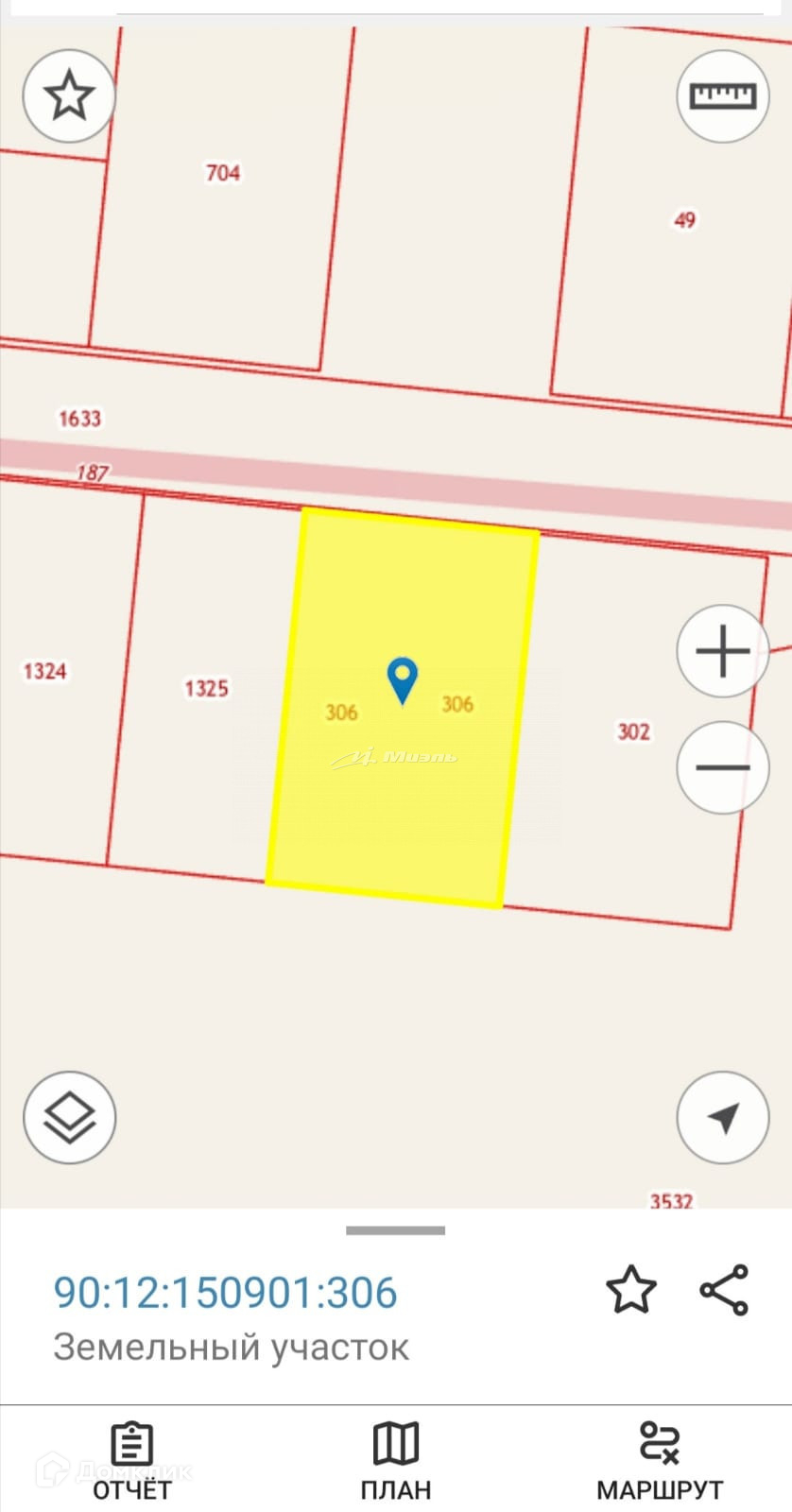Tap the star button on the map
The height and width of the screenshot is (1512, 792).
coord(69,95)
